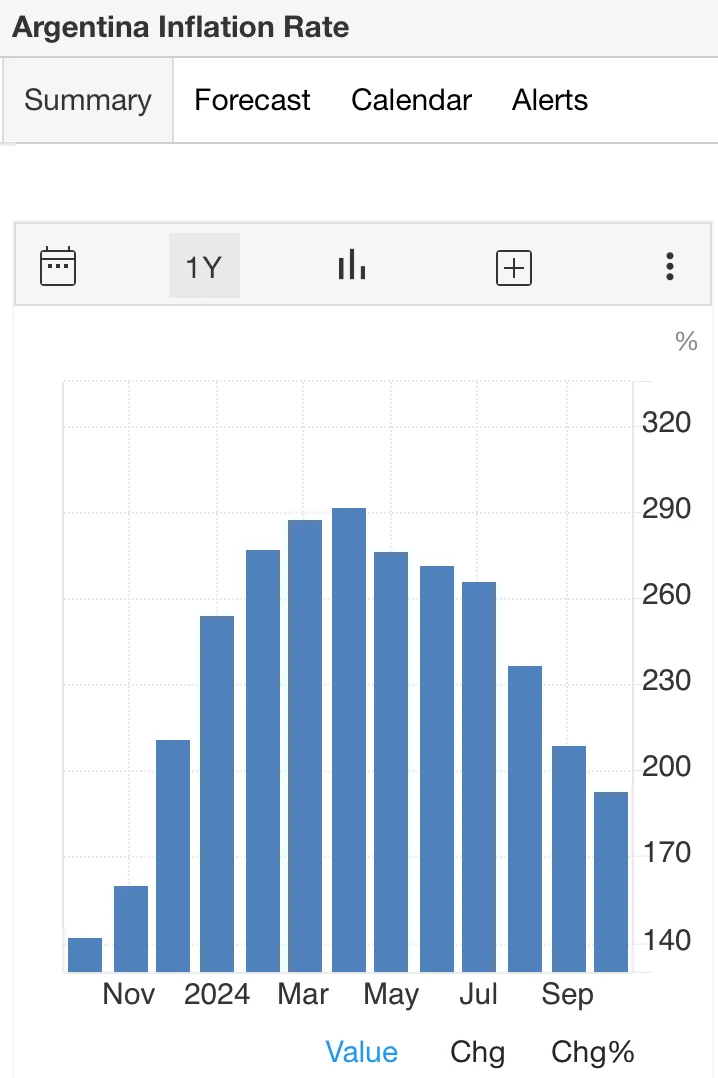Viewport: 718px width, 1078px height.
Task: Display the Chg% view
Action: (593, 1052)
